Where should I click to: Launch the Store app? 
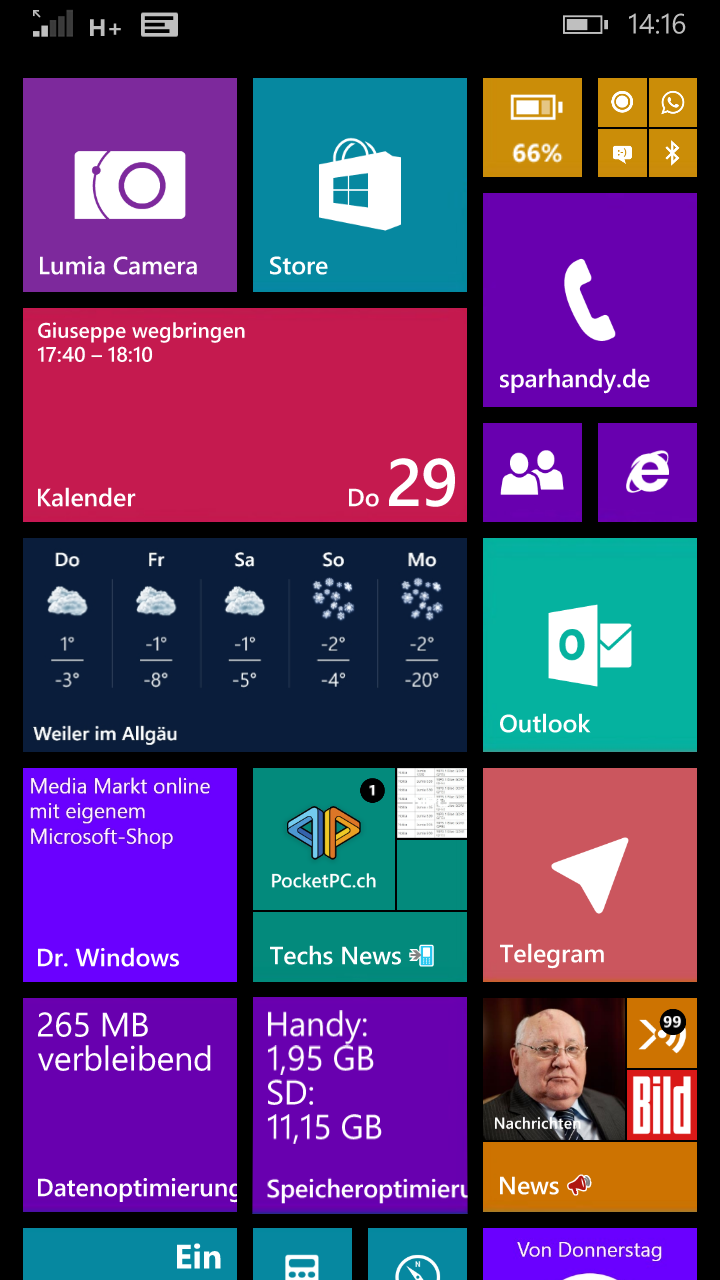(360, 185)
